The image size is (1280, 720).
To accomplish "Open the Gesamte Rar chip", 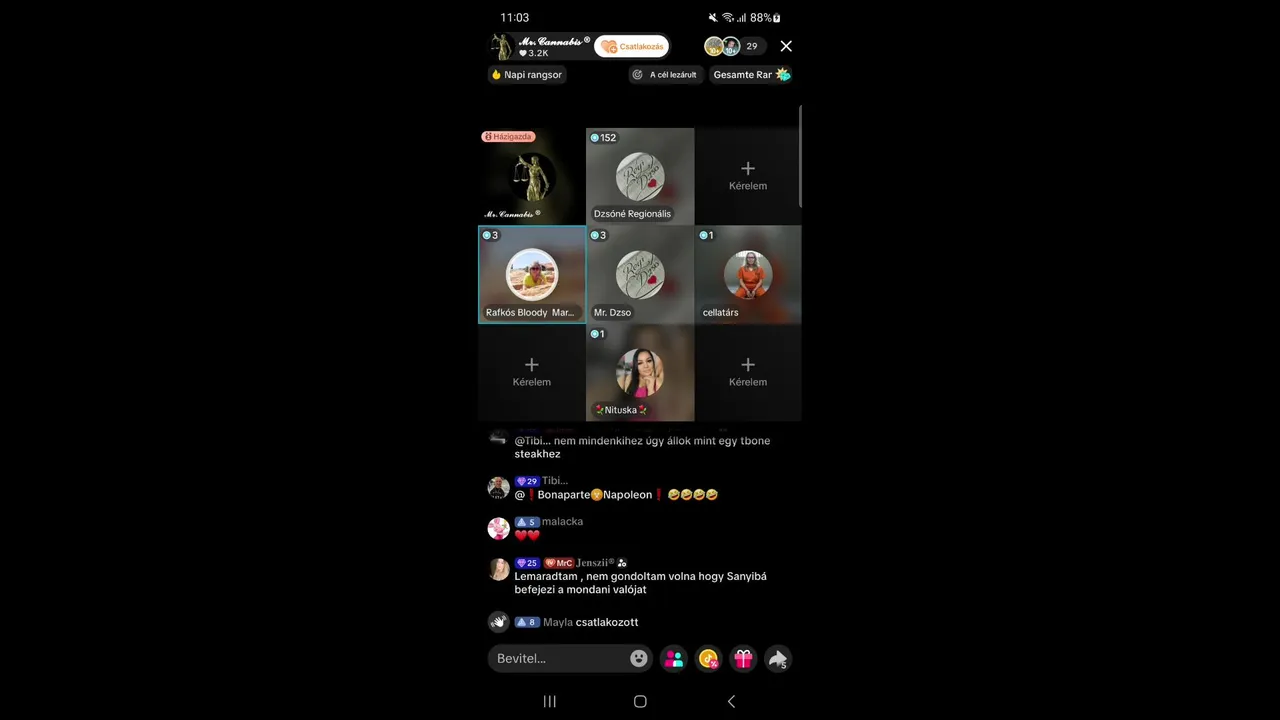I will click(751, 75).
